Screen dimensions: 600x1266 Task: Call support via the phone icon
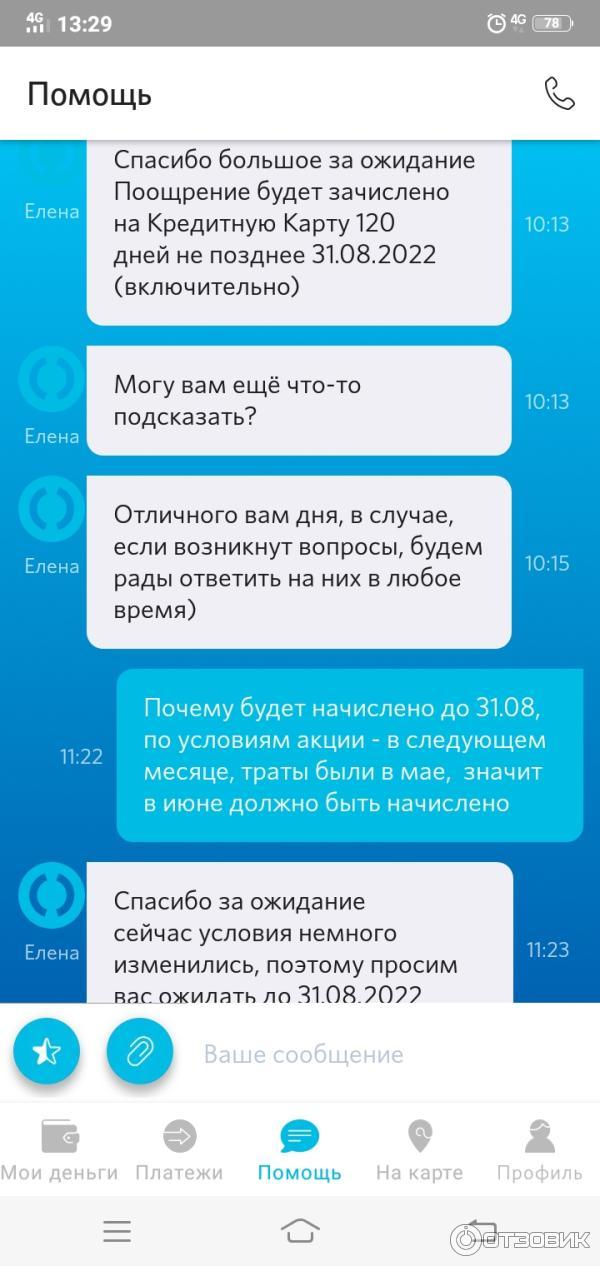click(559, 94)
